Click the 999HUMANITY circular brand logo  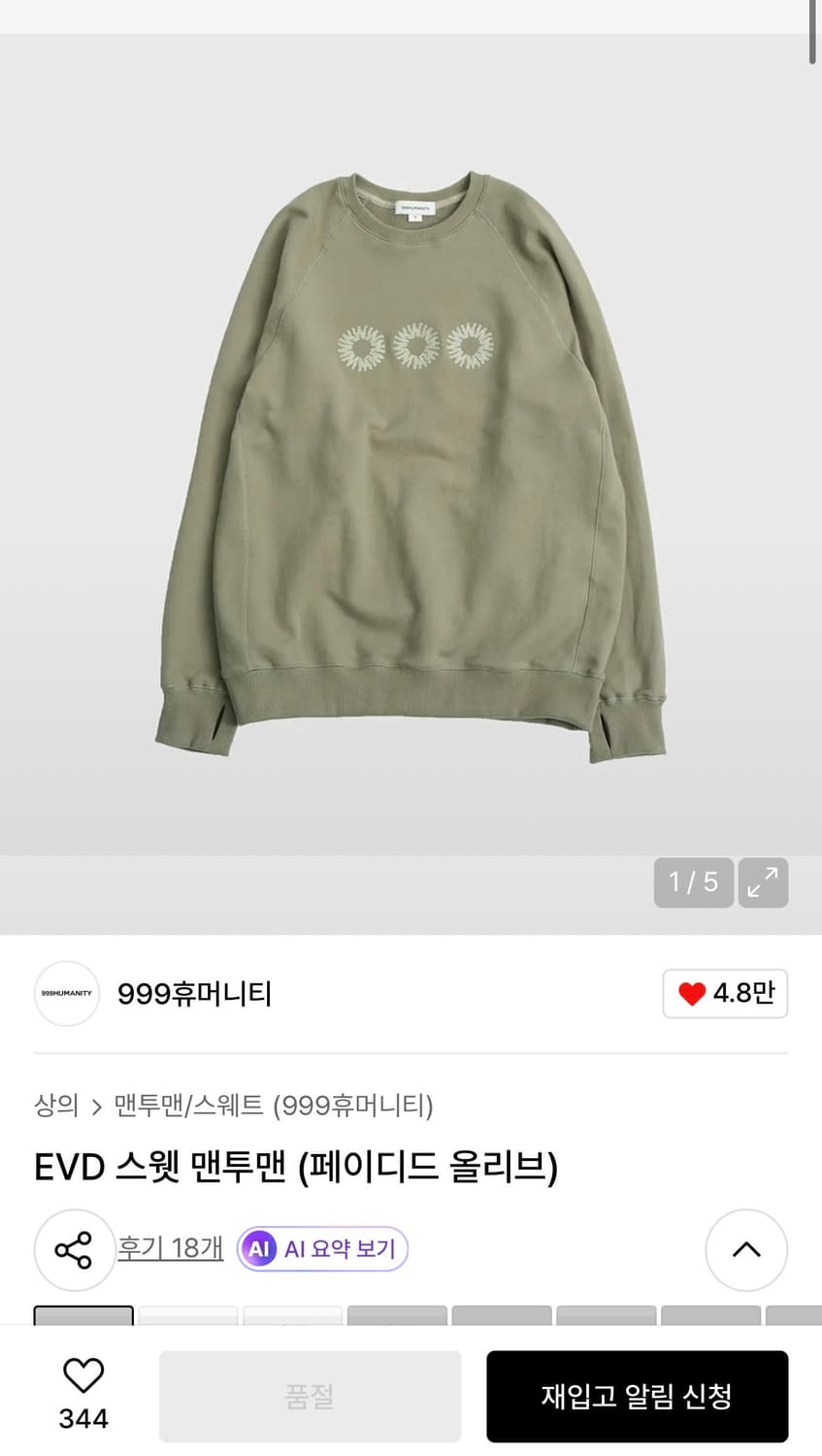point(66,994)
